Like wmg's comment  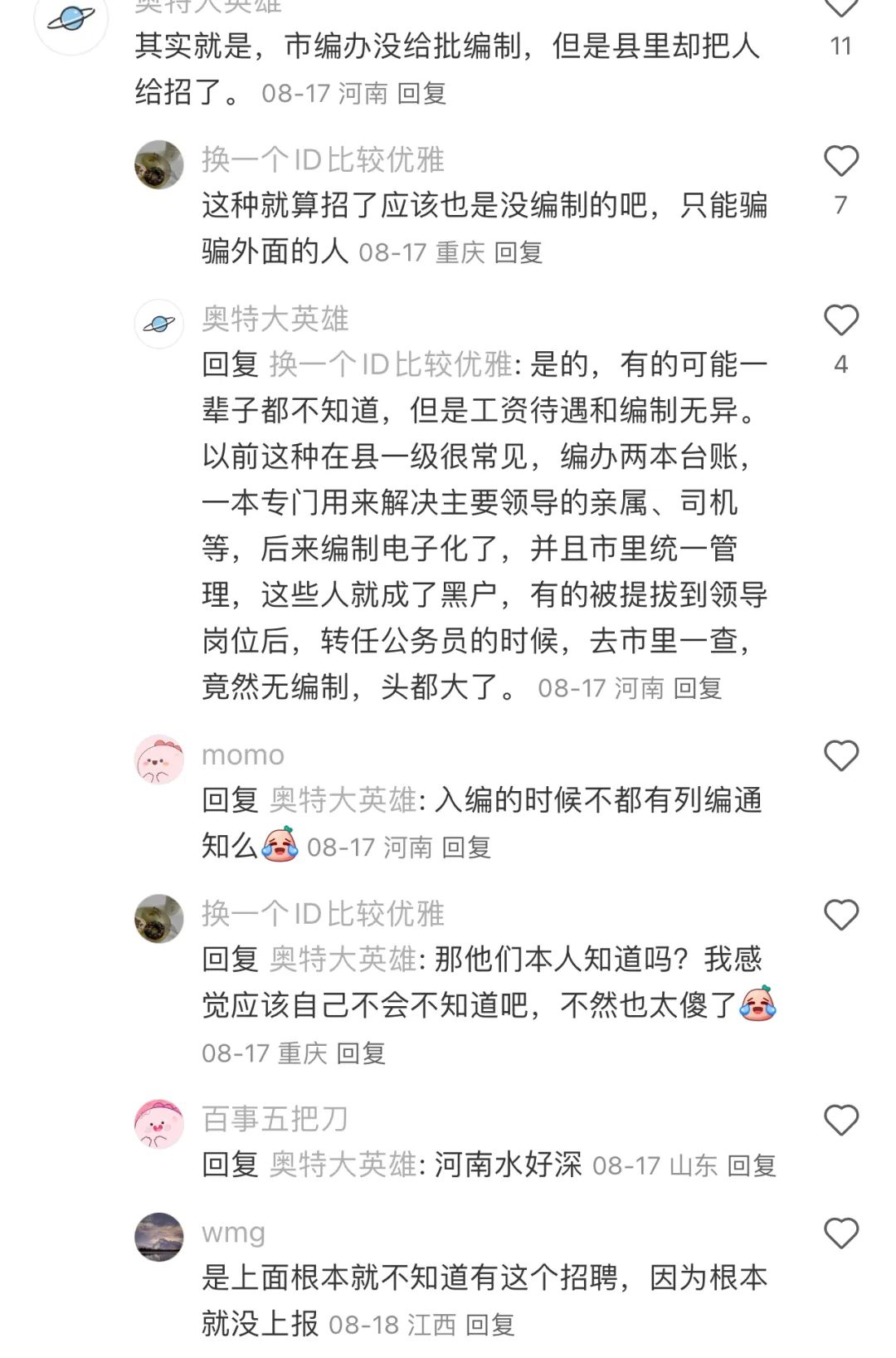click(840, 1234)
